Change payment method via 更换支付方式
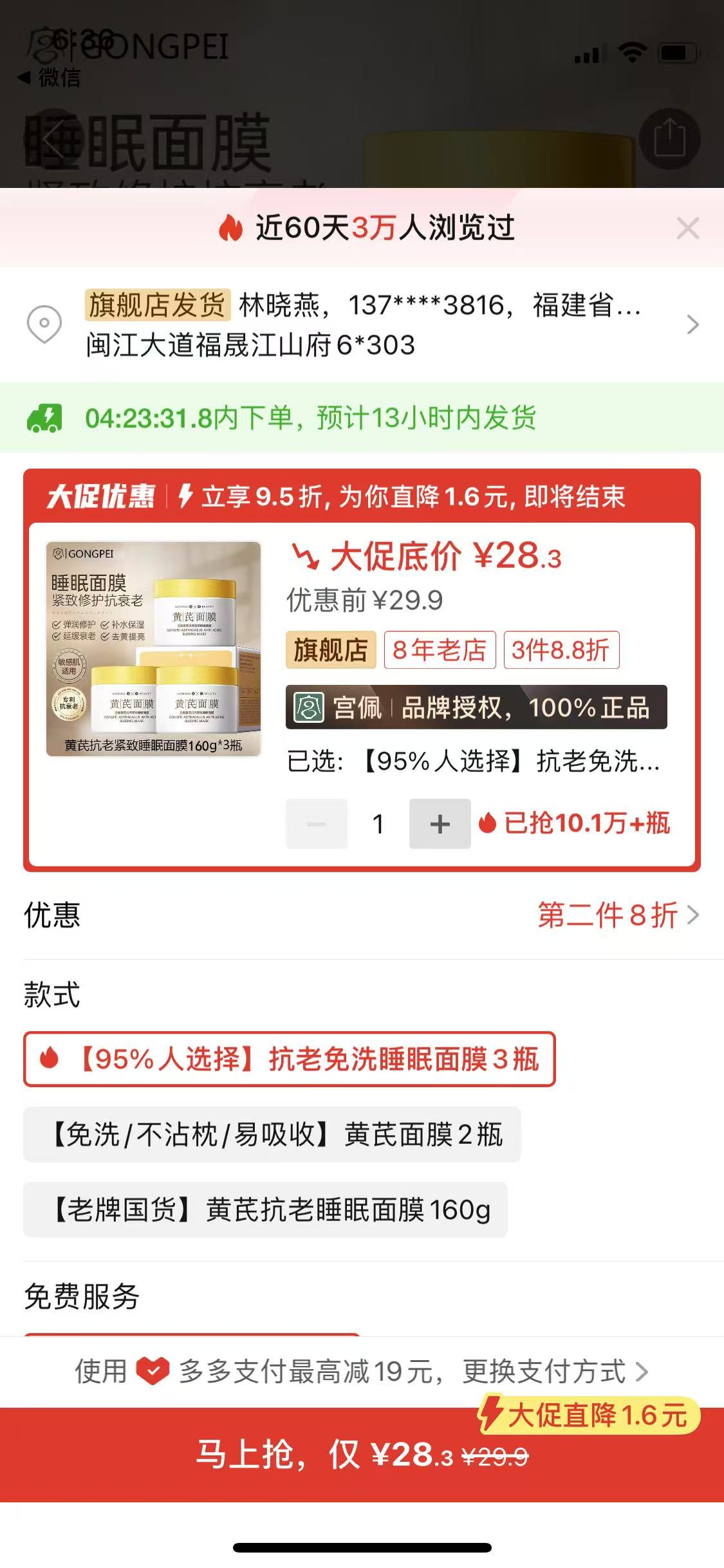The image size is (724, 1568). (x=555, y=1372)
